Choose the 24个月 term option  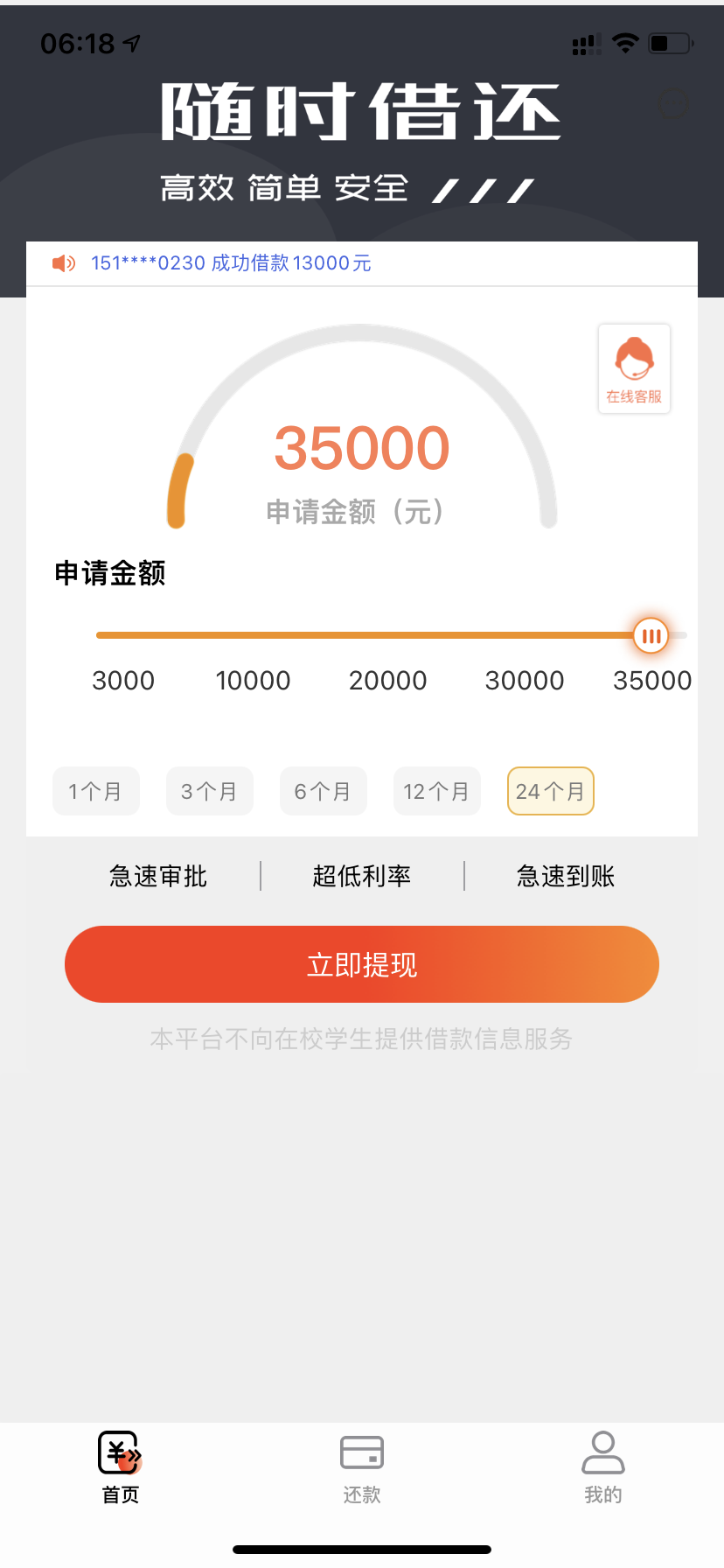(x=551, y=791)
